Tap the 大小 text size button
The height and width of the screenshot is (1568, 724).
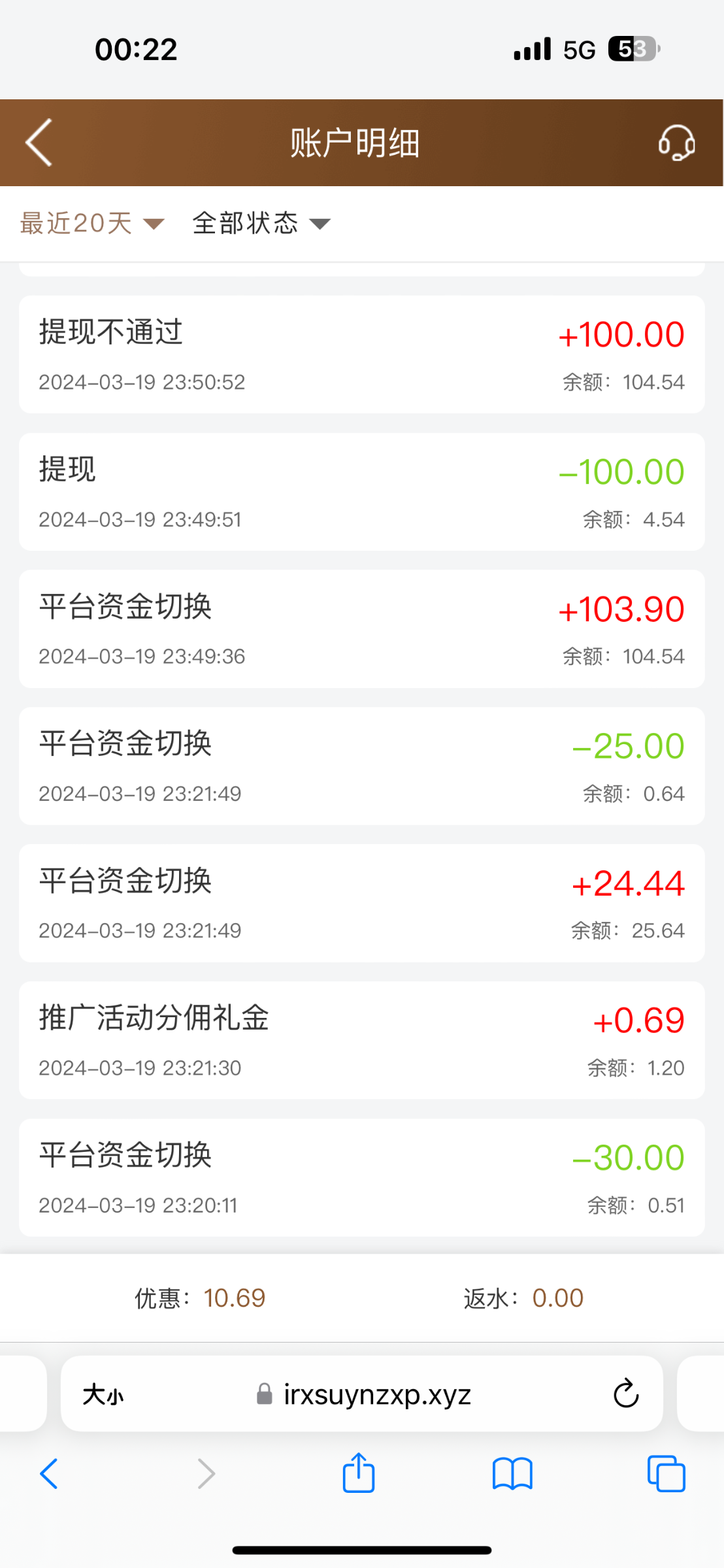pos(103,1395)
